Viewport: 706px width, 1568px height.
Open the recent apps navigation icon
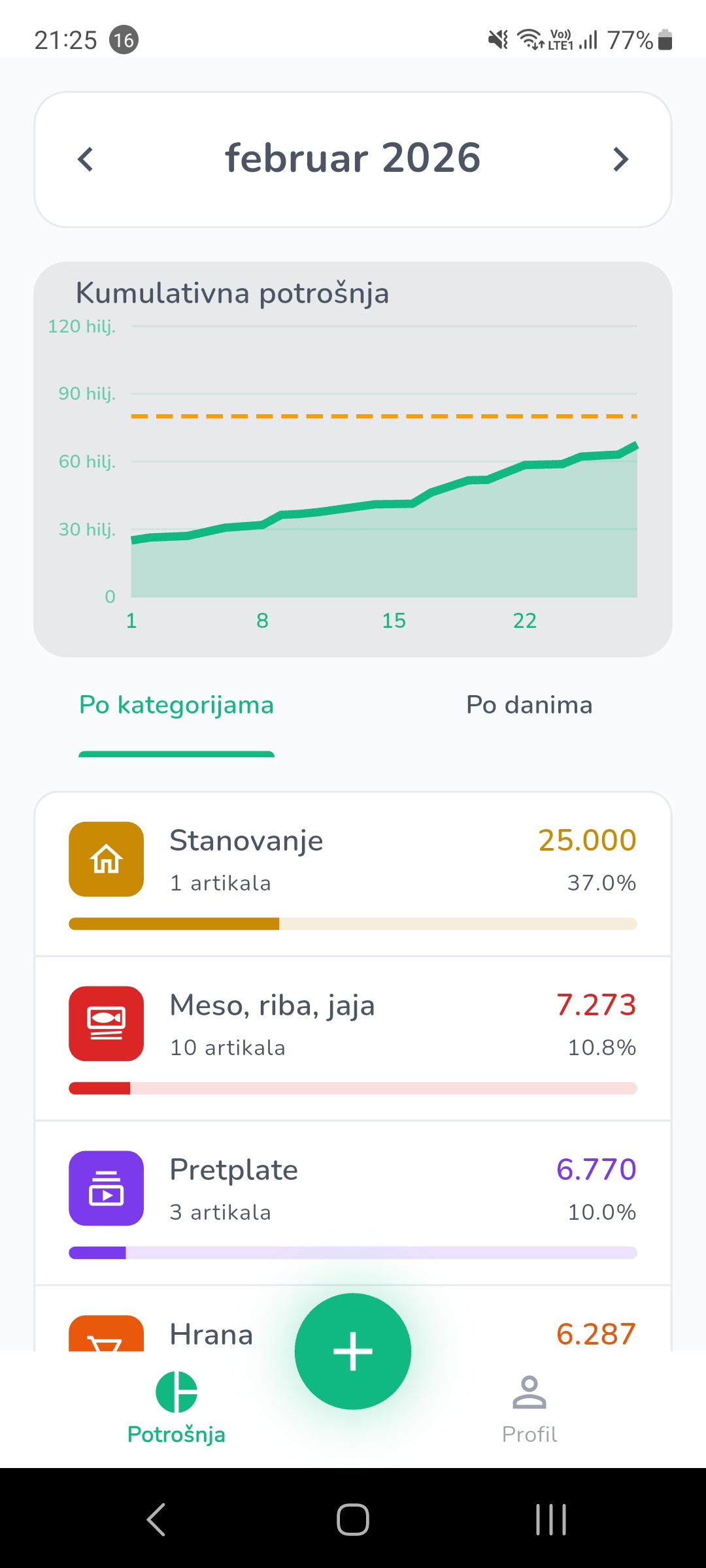[550, 1520]
